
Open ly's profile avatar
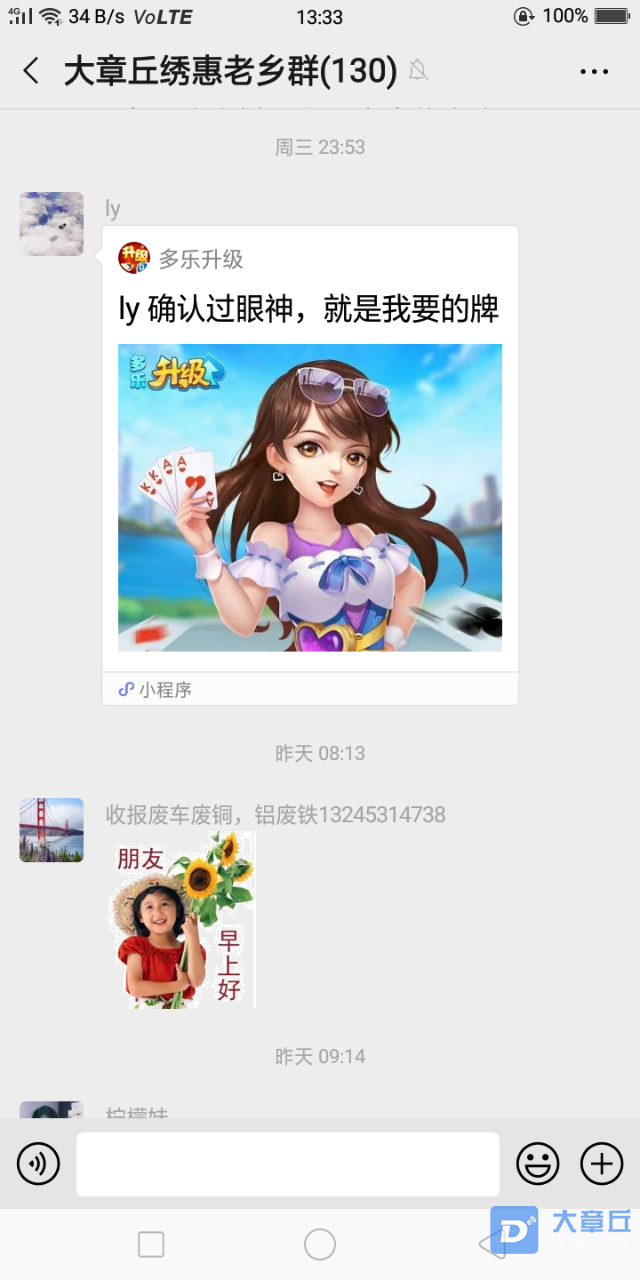pyautogui.click(x=52, y=224)
